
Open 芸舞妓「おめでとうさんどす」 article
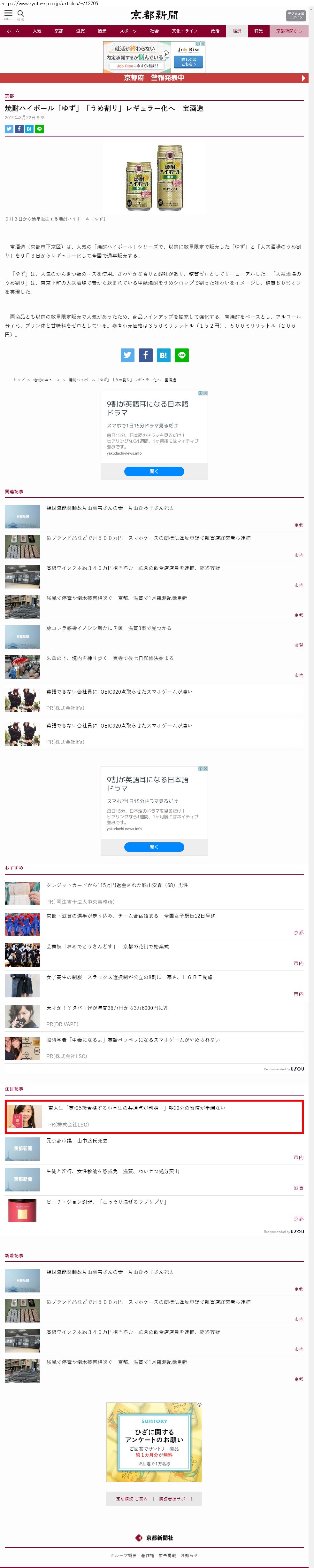(108, 947)
